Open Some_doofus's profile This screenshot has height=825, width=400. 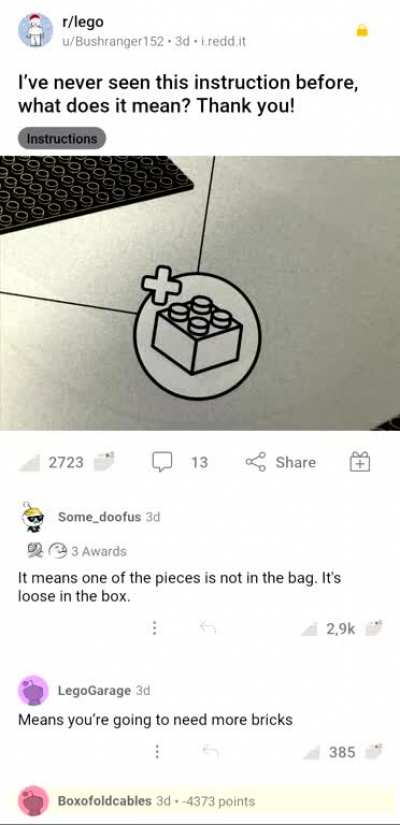coord(99,517)
